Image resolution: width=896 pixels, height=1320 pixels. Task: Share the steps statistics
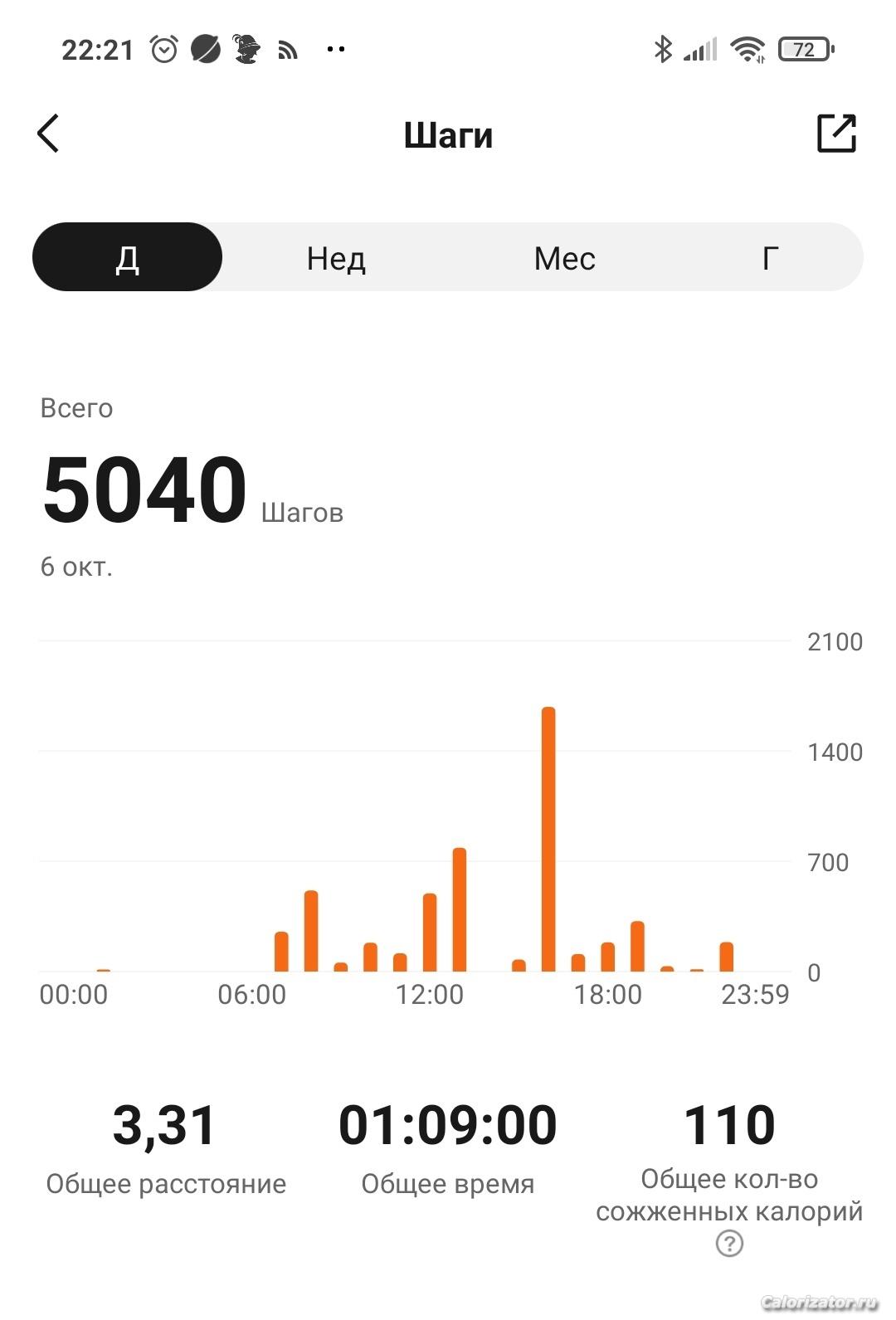click(x=836, y=134)
